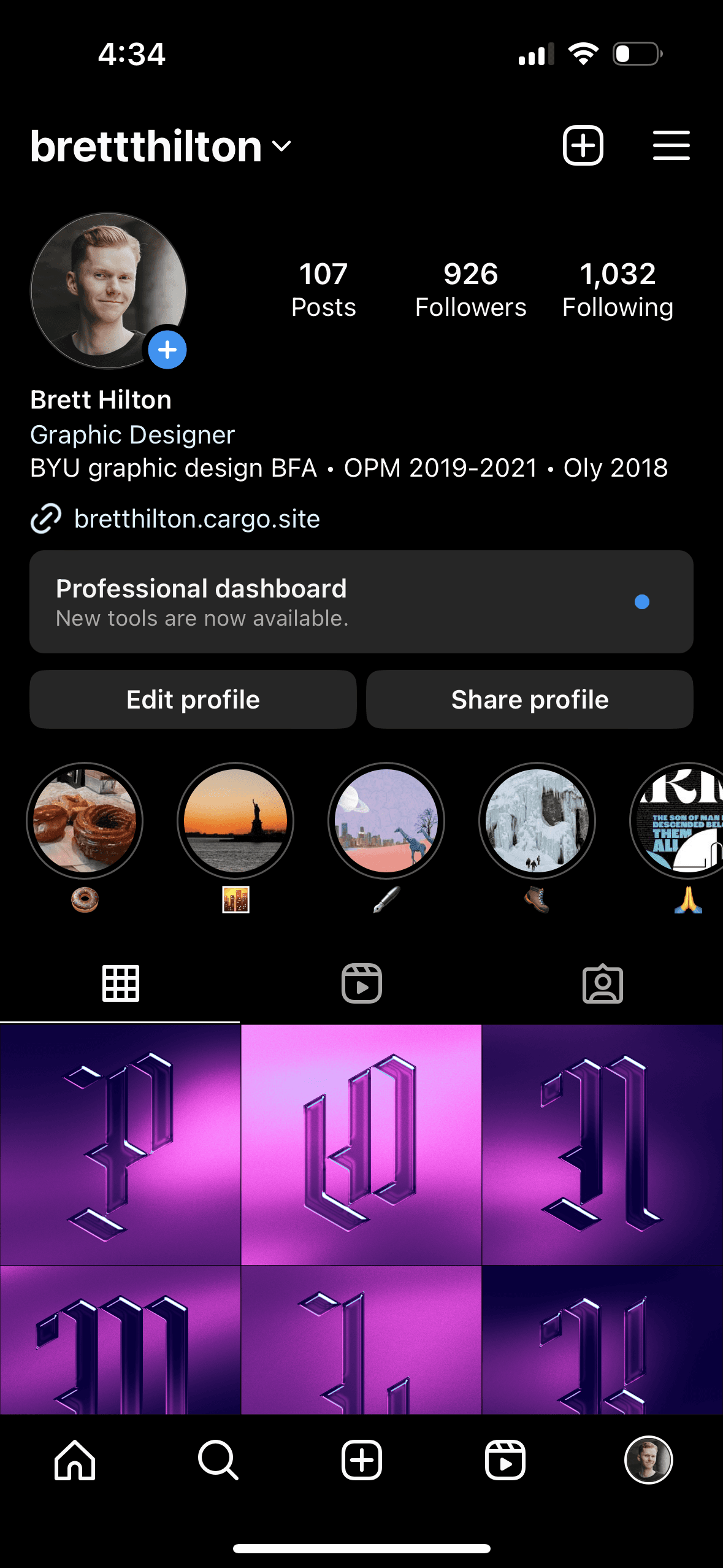Open the account switcher next to brettthilton
This screenshot has width=723, height=1568.
click(281, 146)
